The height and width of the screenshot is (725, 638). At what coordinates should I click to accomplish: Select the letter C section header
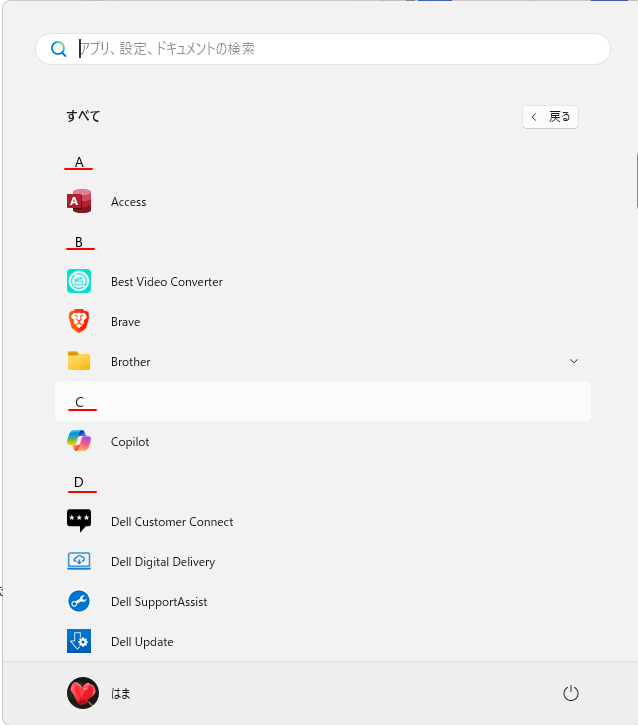coord(80,402)
